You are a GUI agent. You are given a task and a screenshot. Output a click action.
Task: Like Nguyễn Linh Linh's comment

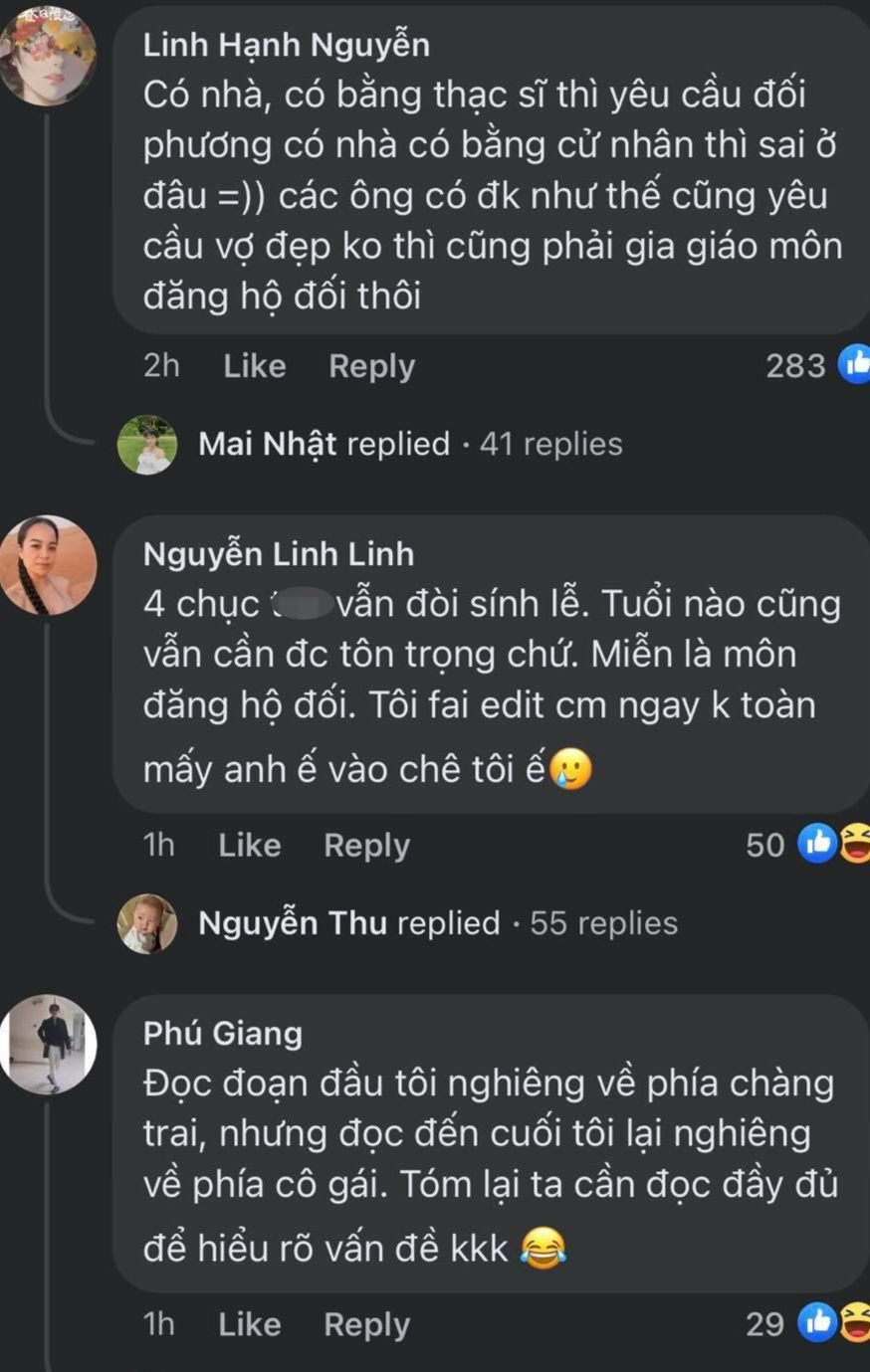point(249,846)
